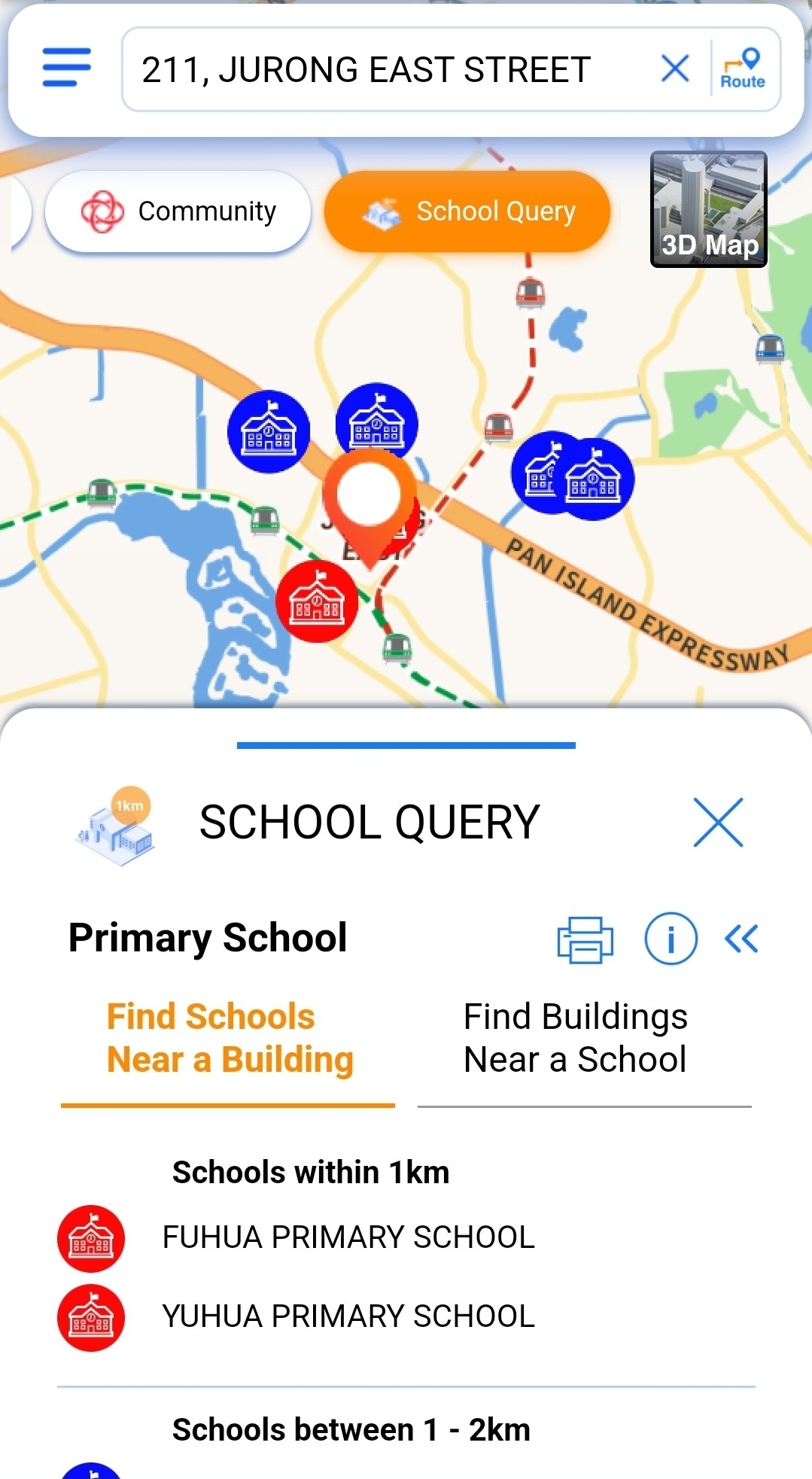Print the school query results
This screenshot has width=812, height=1479.
point(585,939)
